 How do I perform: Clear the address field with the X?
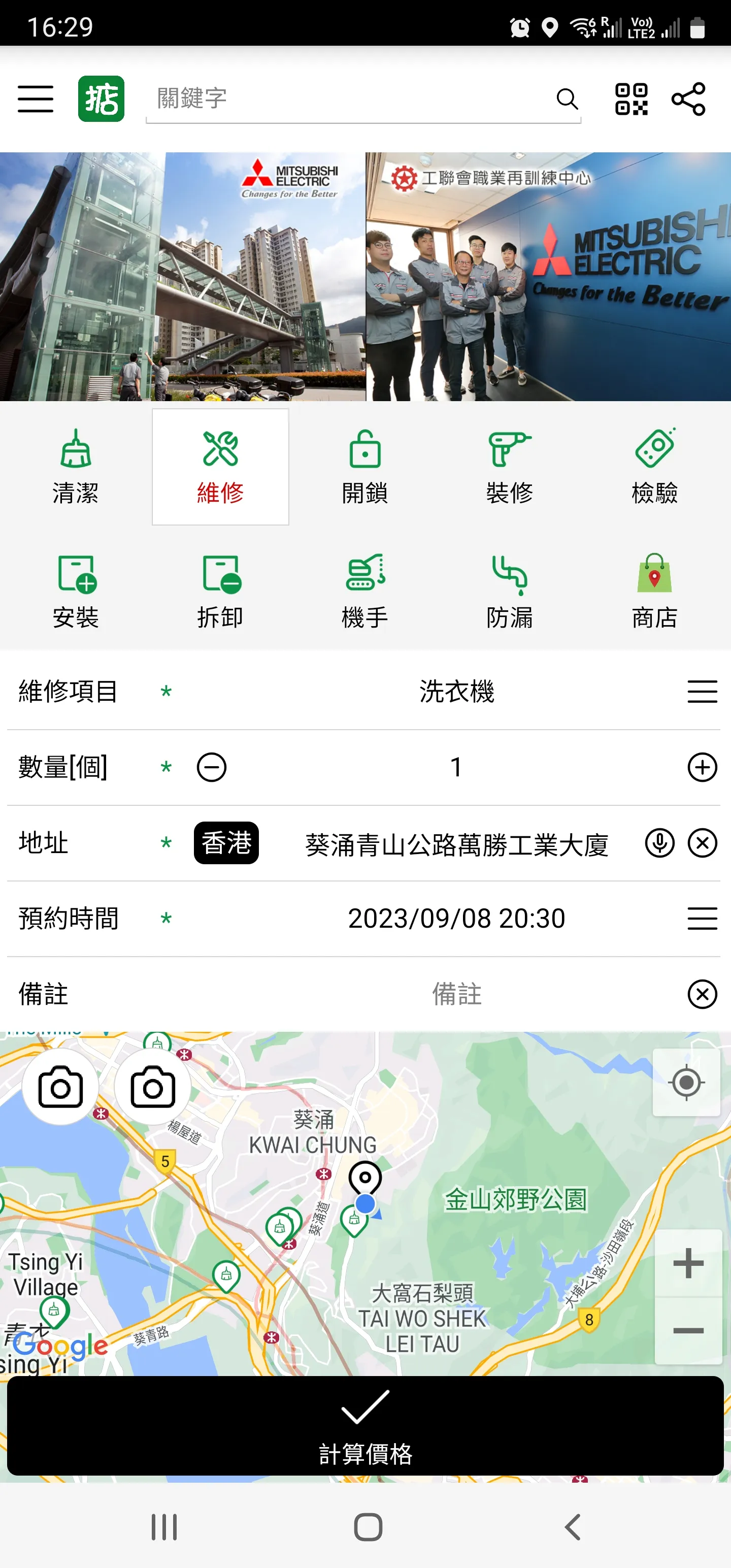tap(703, 843)
